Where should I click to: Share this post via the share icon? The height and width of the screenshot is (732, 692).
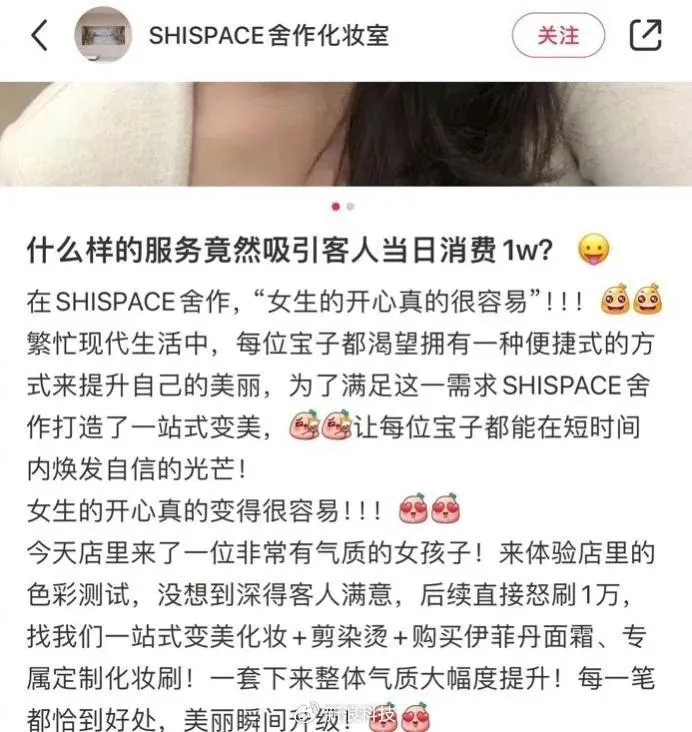(x=646, y=36)
